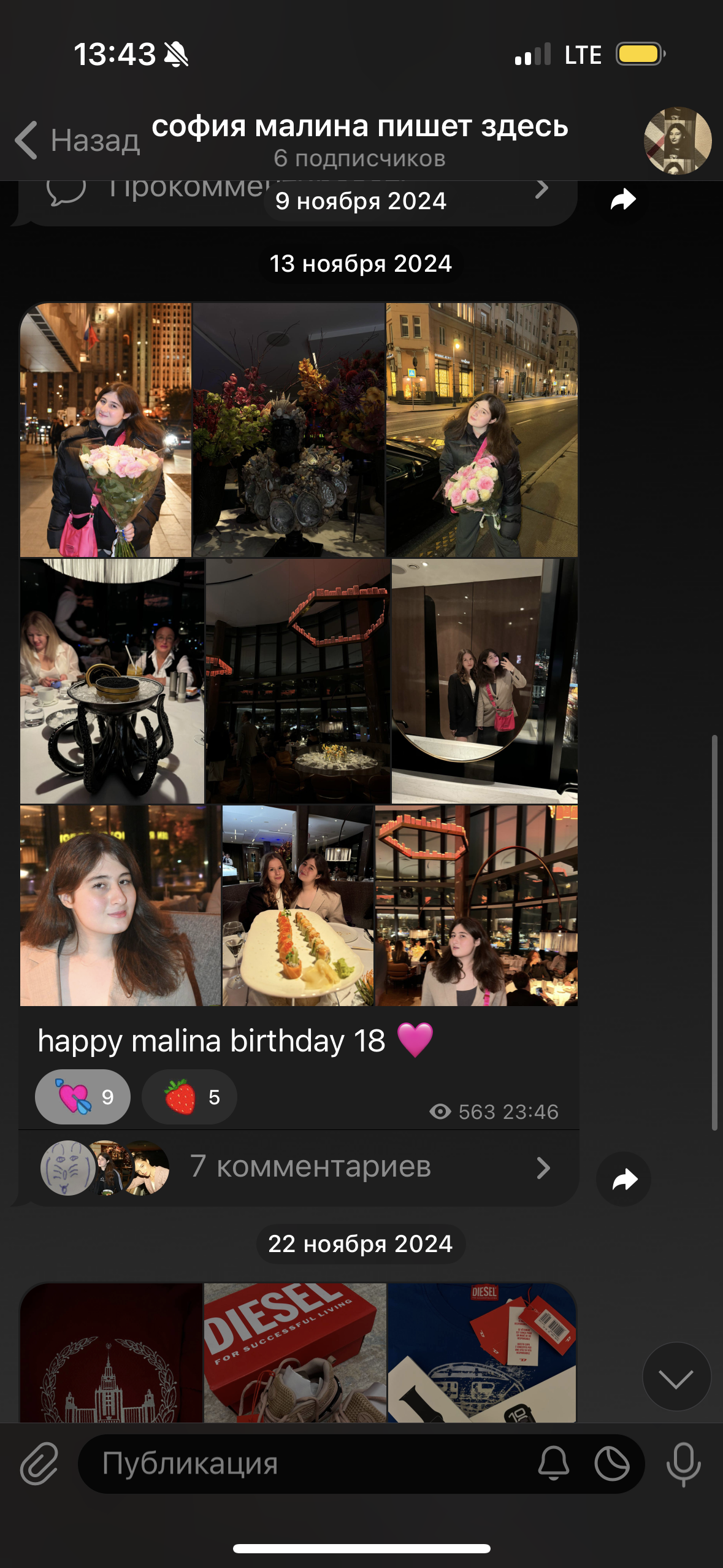Open the mirror selfie photo
The width and height of the screenshot is (723, 1568).
click(484, 681)
